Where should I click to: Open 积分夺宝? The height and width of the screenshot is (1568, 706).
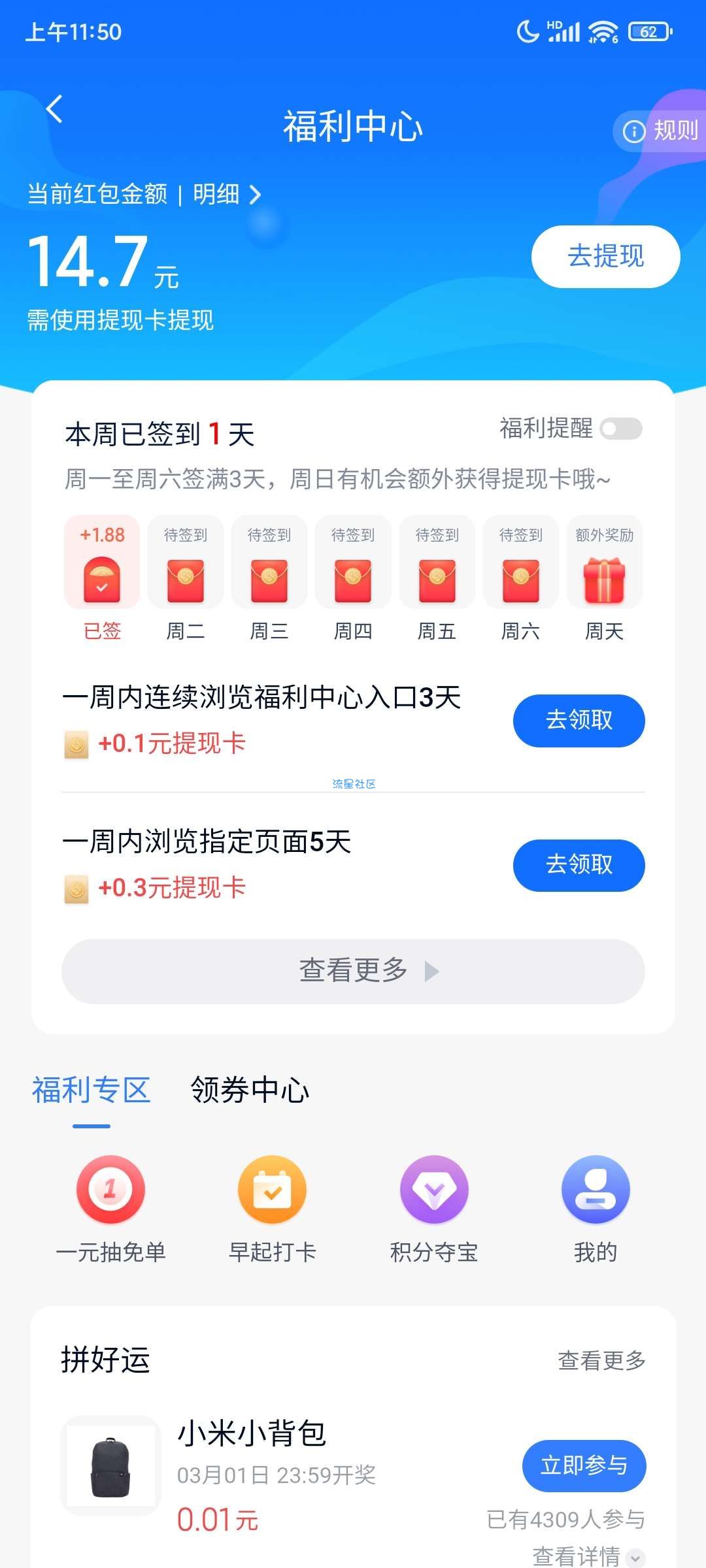tap(434, 1190)
